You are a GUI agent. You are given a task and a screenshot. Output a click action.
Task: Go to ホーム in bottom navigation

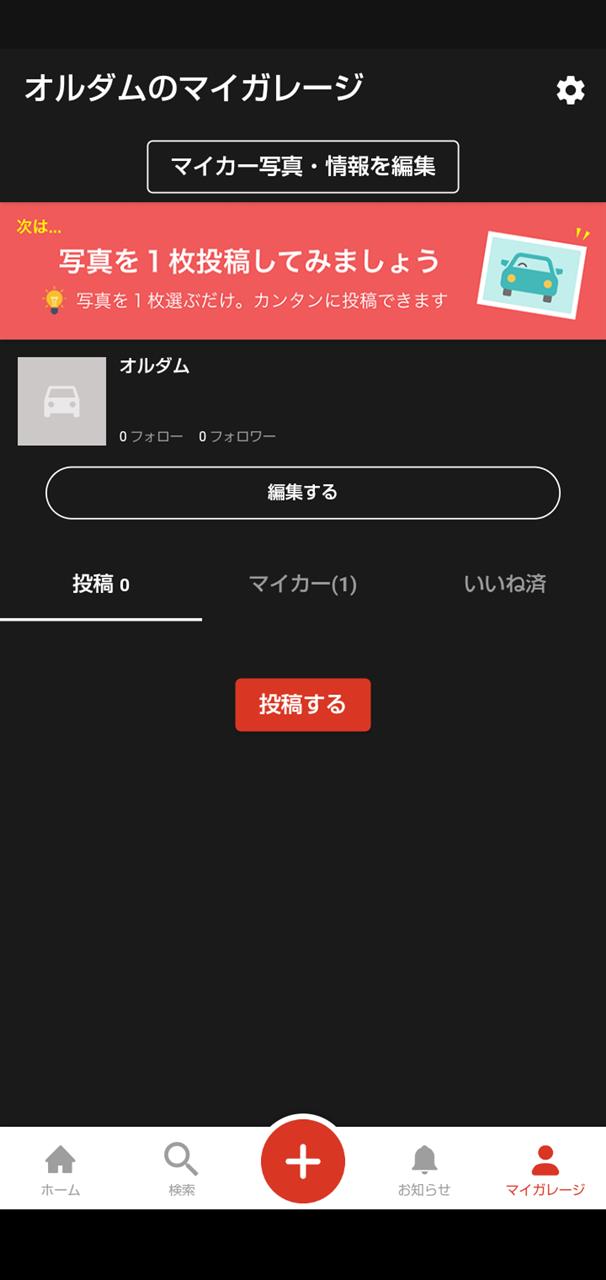coord(60,1170)
